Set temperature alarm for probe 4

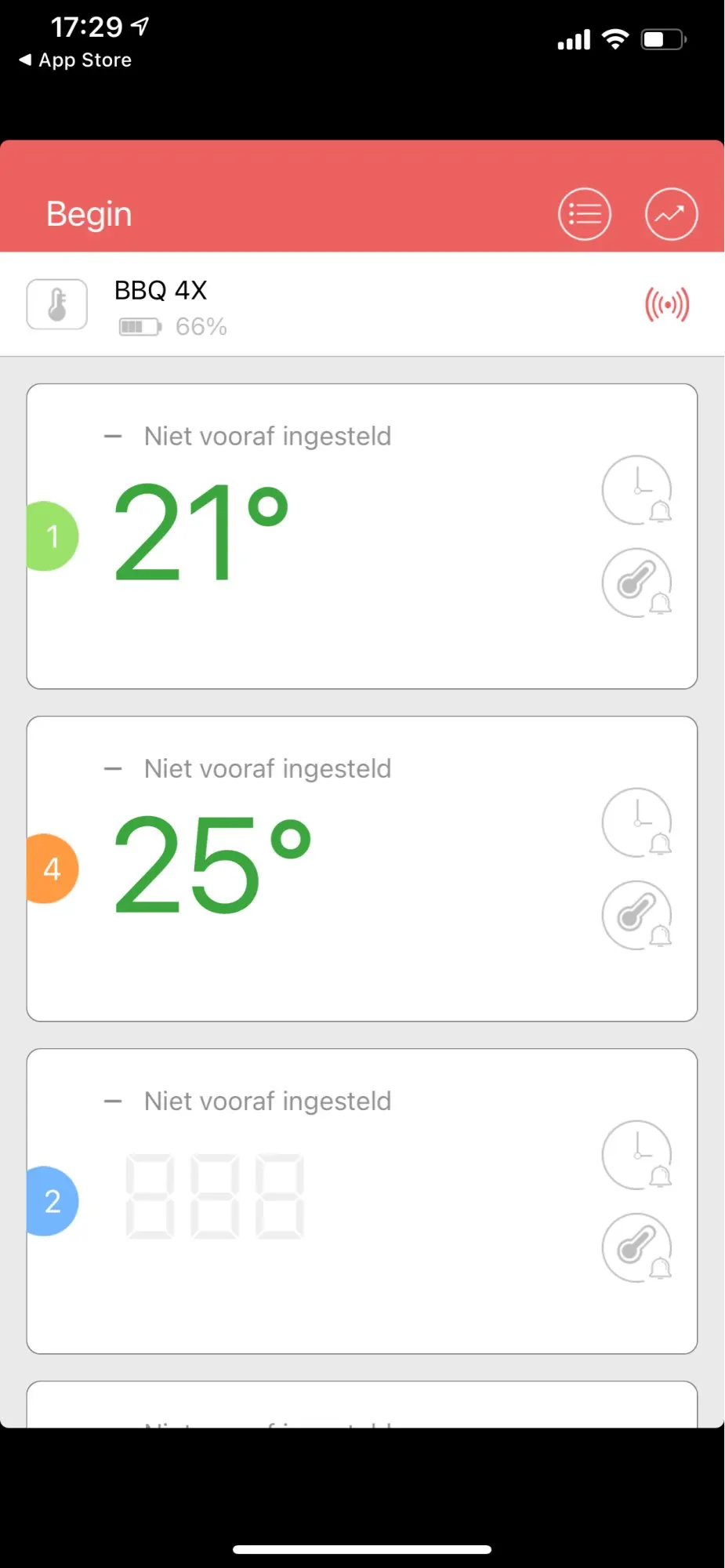(636, 915)
